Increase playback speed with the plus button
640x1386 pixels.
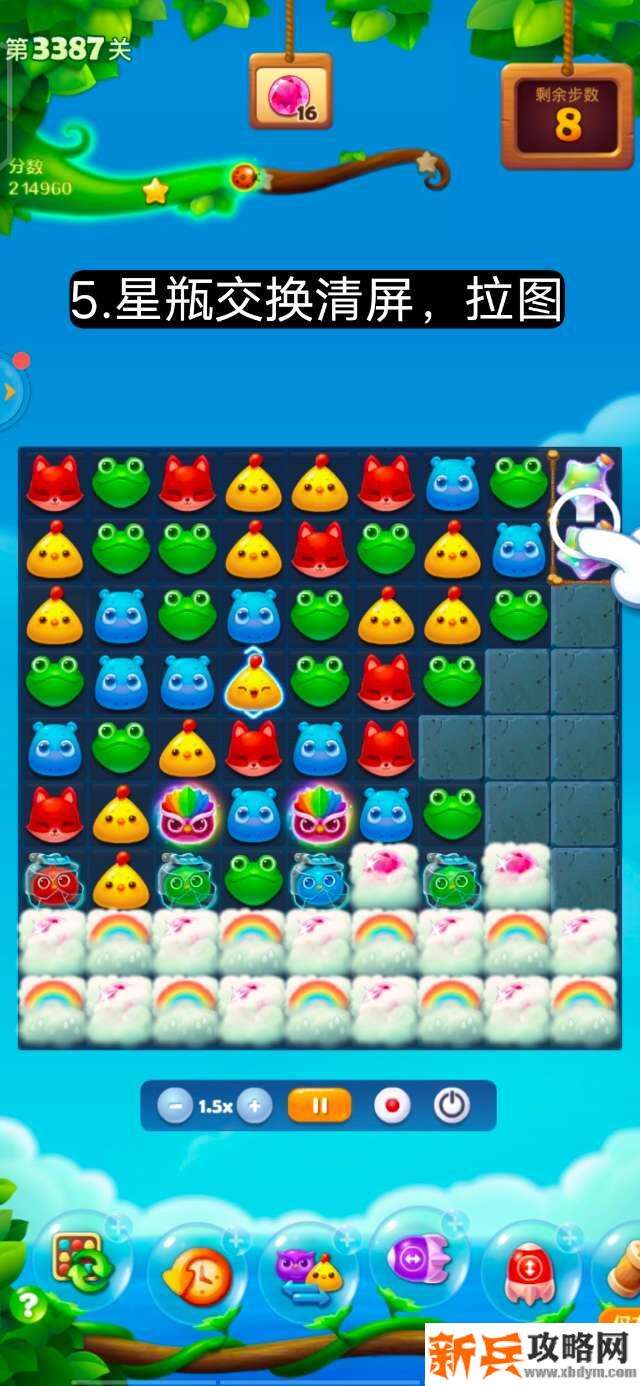pyautogui.click(x=255, y=1106)
